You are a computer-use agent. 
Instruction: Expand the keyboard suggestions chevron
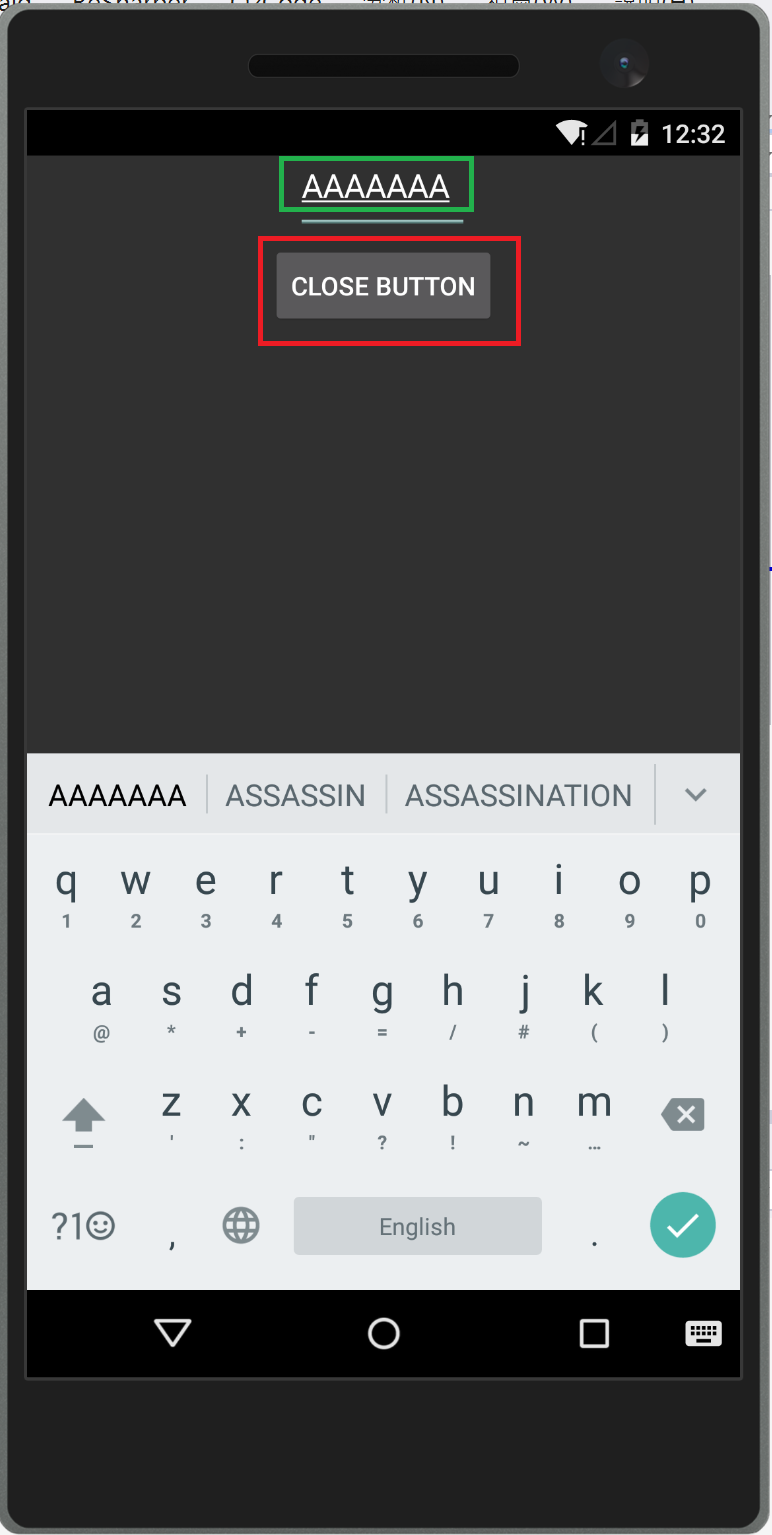[695, 795]
